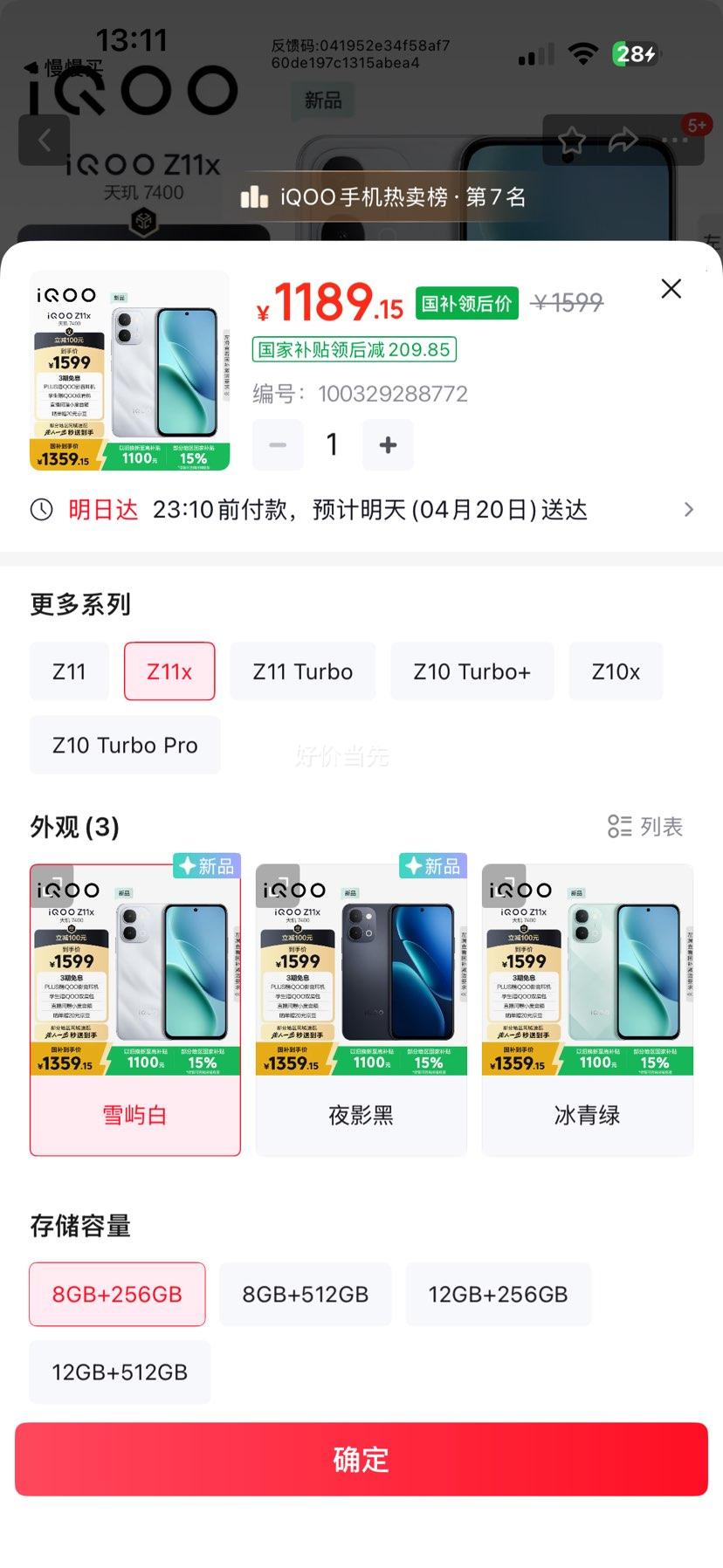
Task: Expand delivery details via the right chevron
Action: (x=689, y=509)
